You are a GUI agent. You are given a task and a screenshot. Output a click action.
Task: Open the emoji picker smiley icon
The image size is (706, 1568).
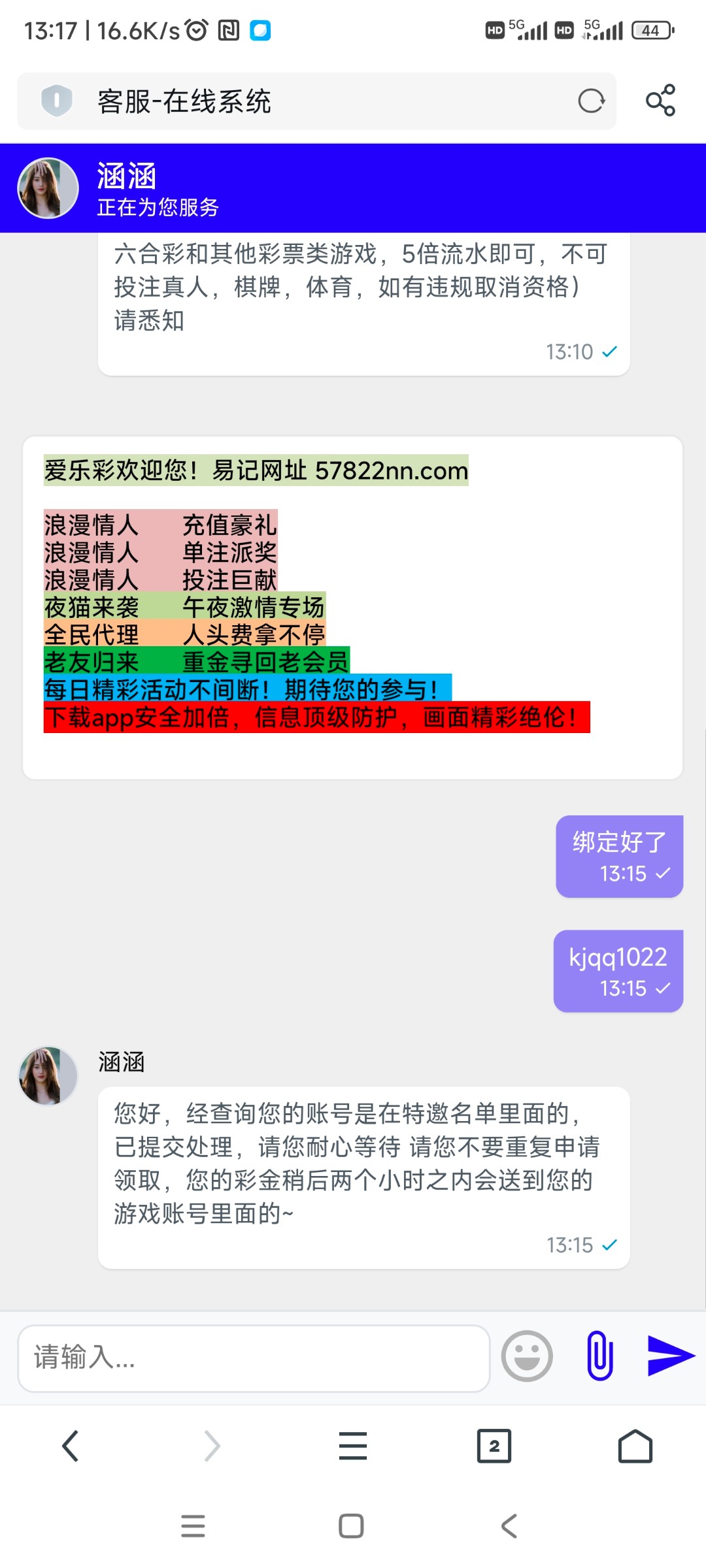pos(527,1356)
